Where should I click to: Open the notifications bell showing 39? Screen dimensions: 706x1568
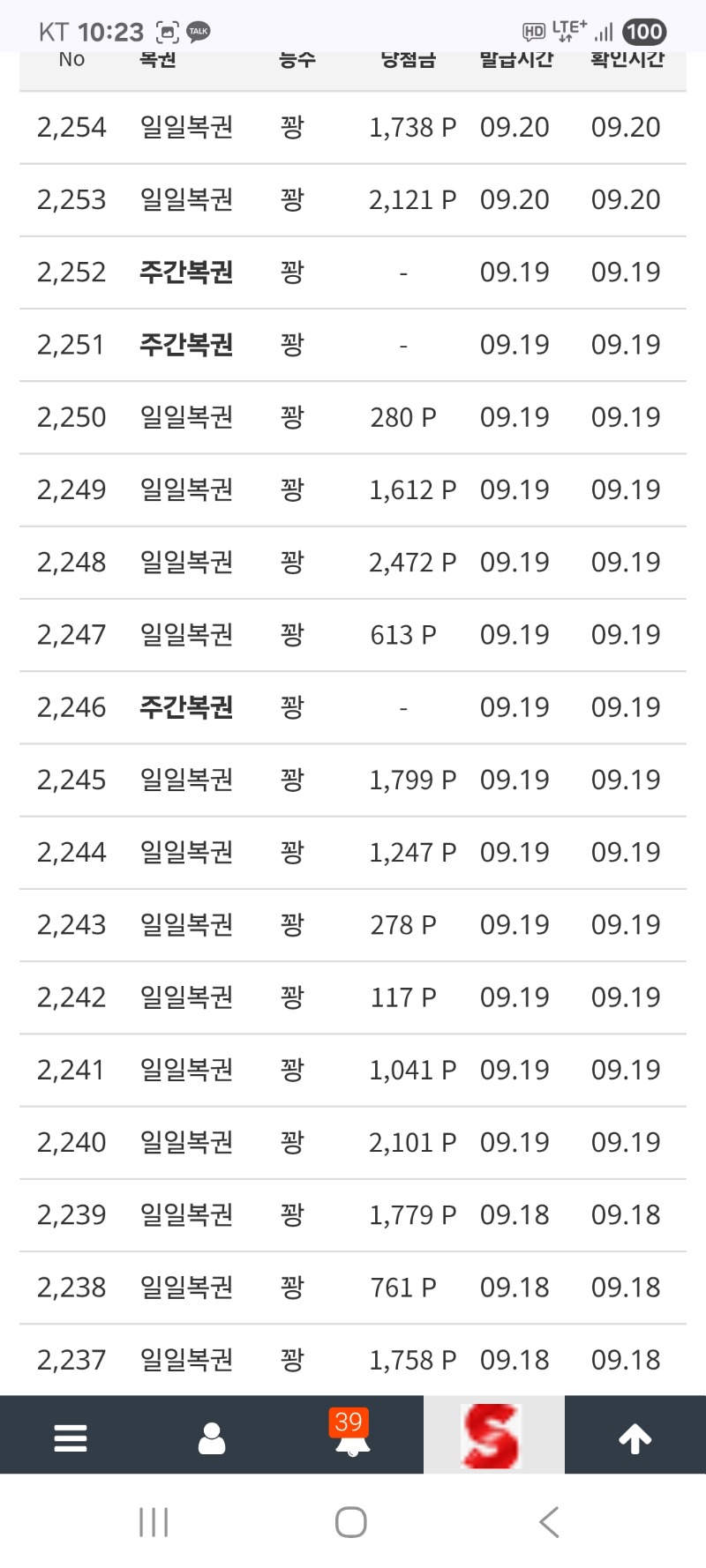click(351, 1433)
